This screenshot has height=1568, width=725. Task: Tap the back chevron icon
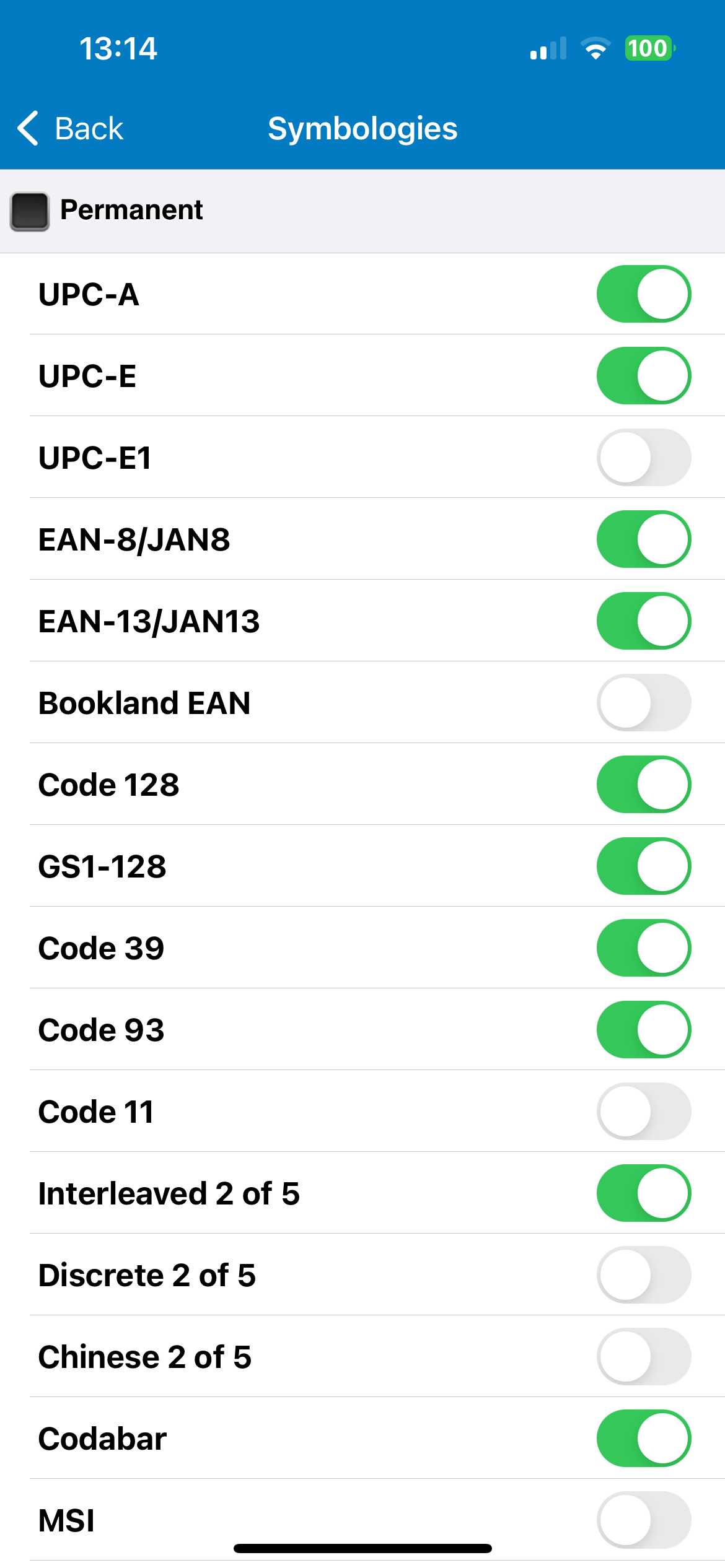pos(27,128)
